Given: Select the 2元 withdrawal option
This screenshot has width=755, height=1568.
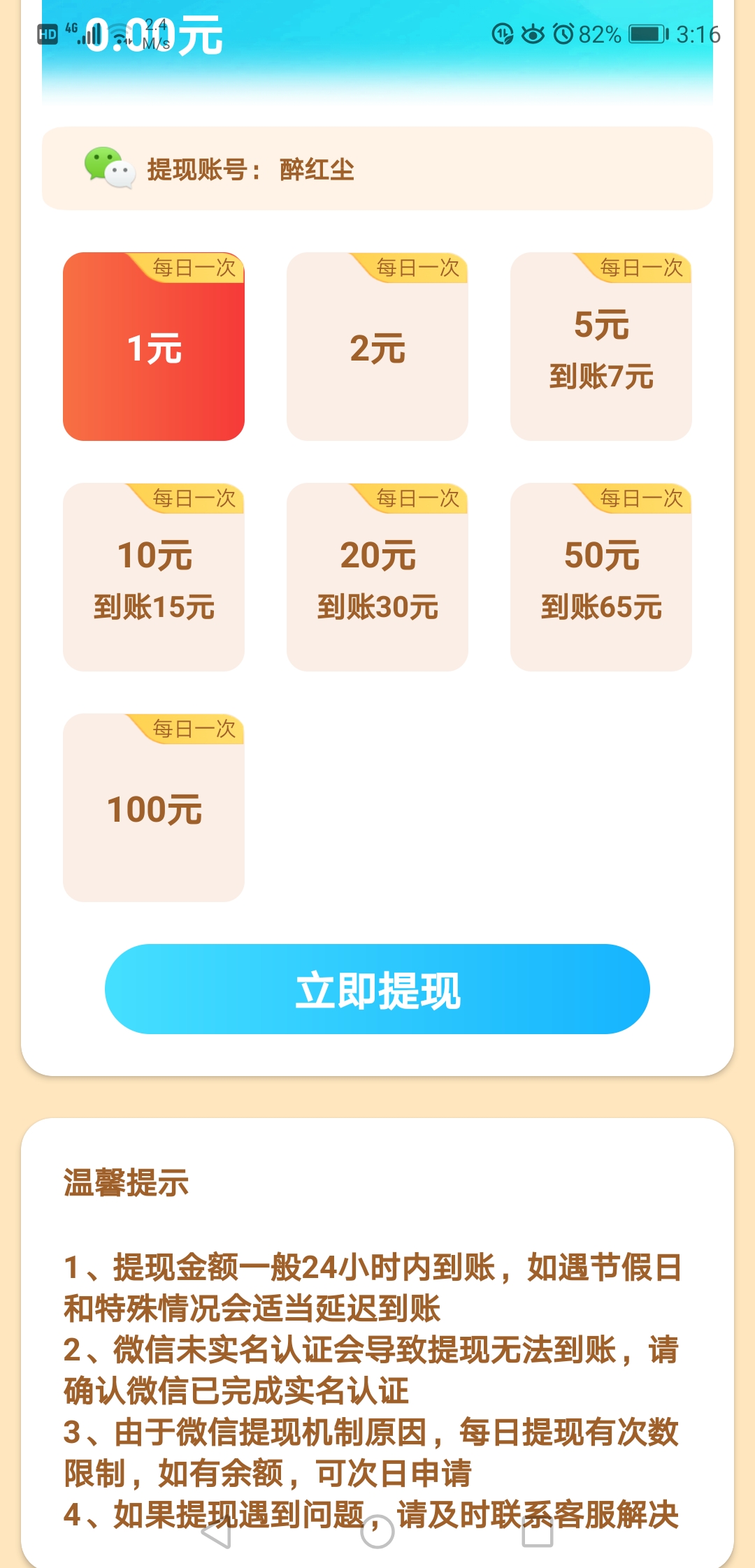Looking at the screenshot, I should (x=377, y=349).
